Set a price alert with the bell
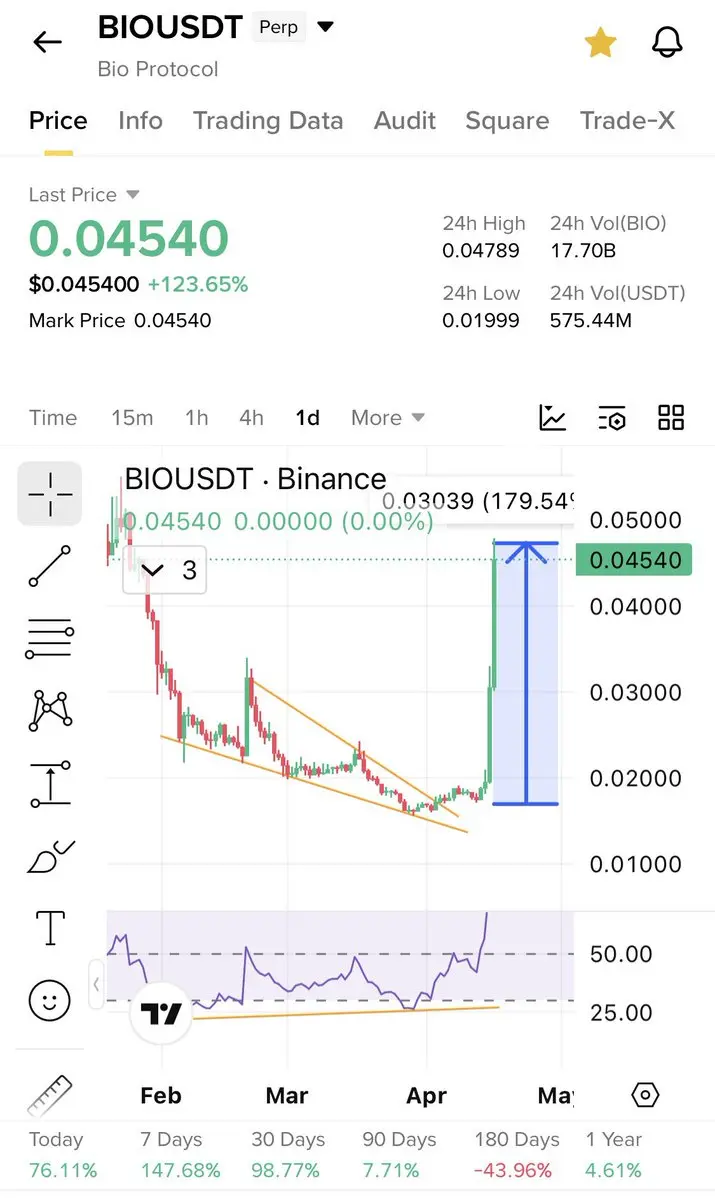715x1200 pixels. [666, 42]
